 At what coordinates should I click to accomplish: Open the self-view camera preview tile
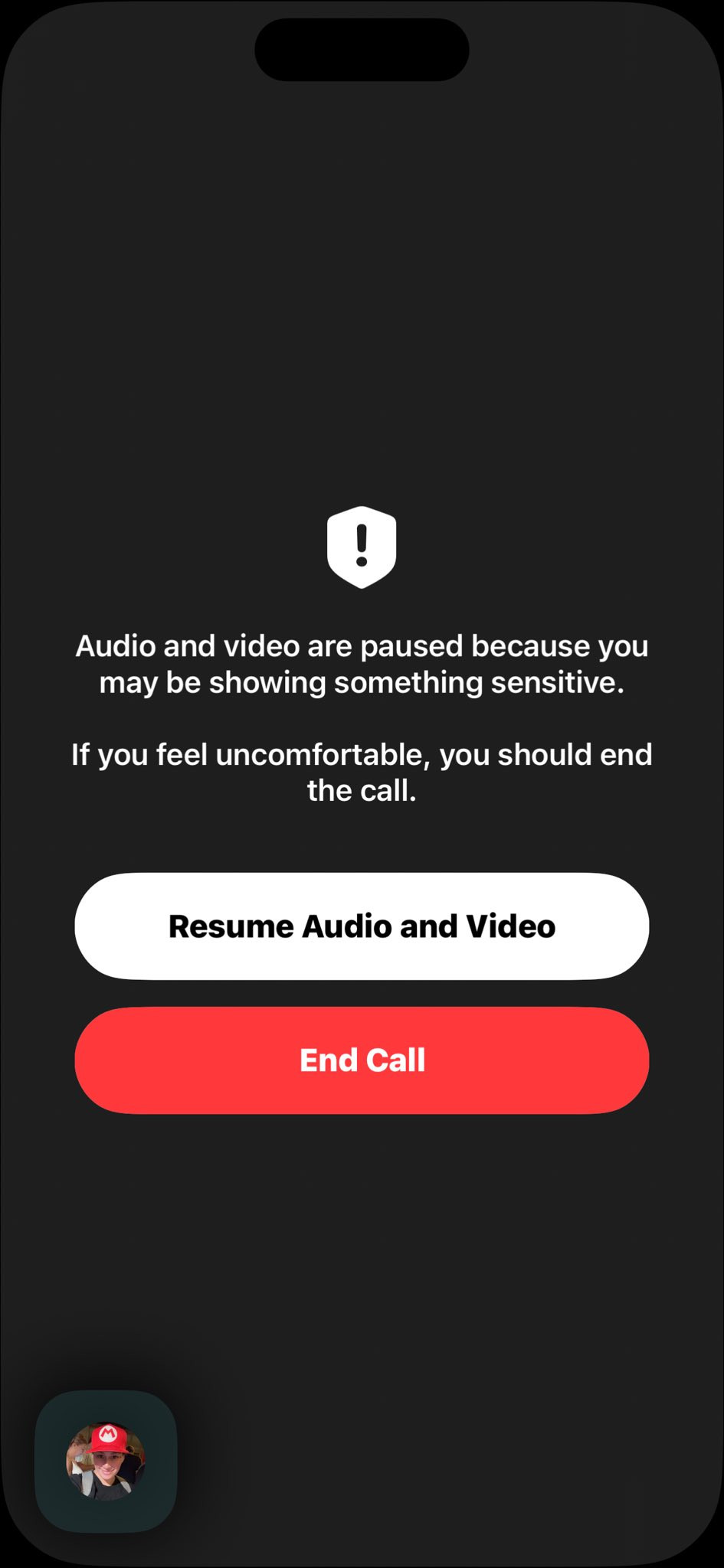click(x=106, y=1460)
